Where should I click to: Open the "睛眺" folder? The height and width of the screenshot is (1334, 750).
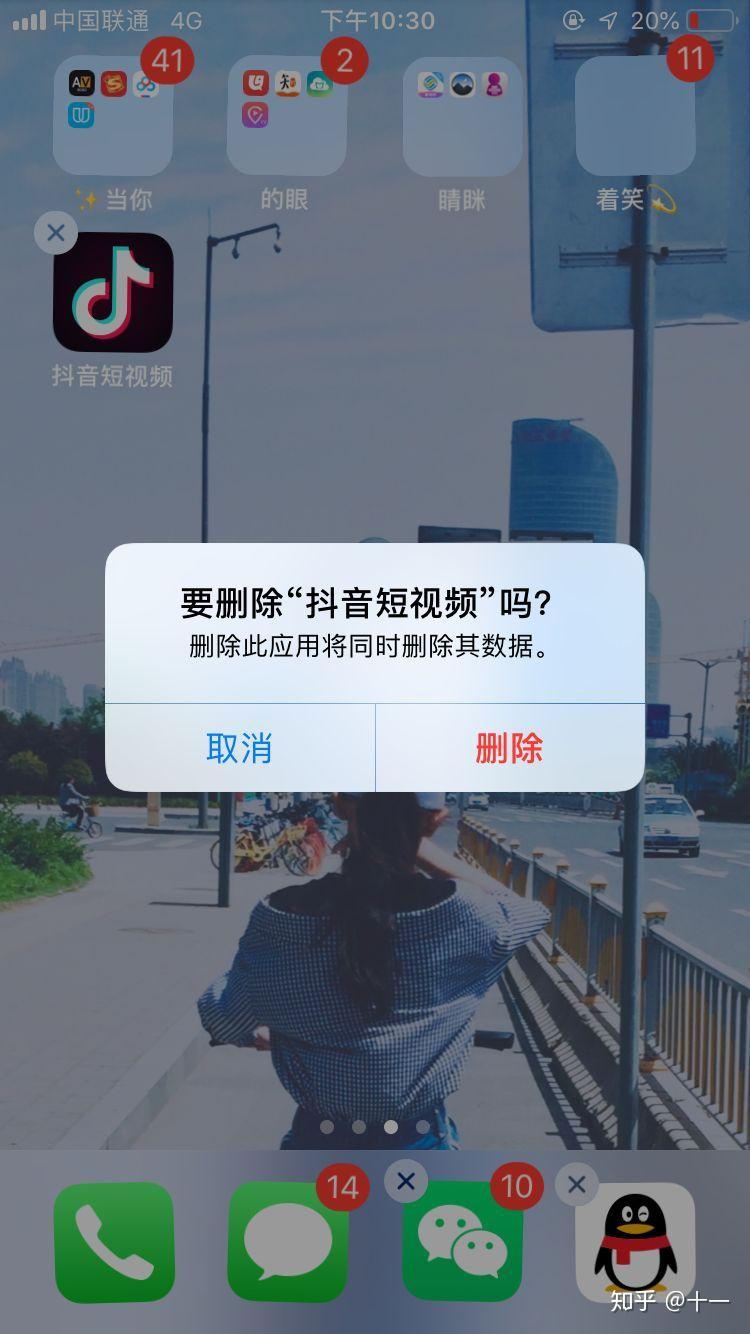point(461,115)
